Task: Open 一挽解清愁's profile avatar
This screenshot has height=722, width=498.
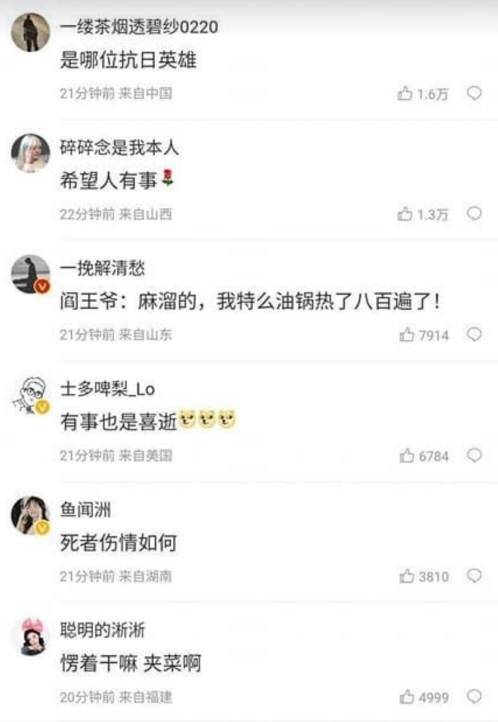Action: [30, 274]
